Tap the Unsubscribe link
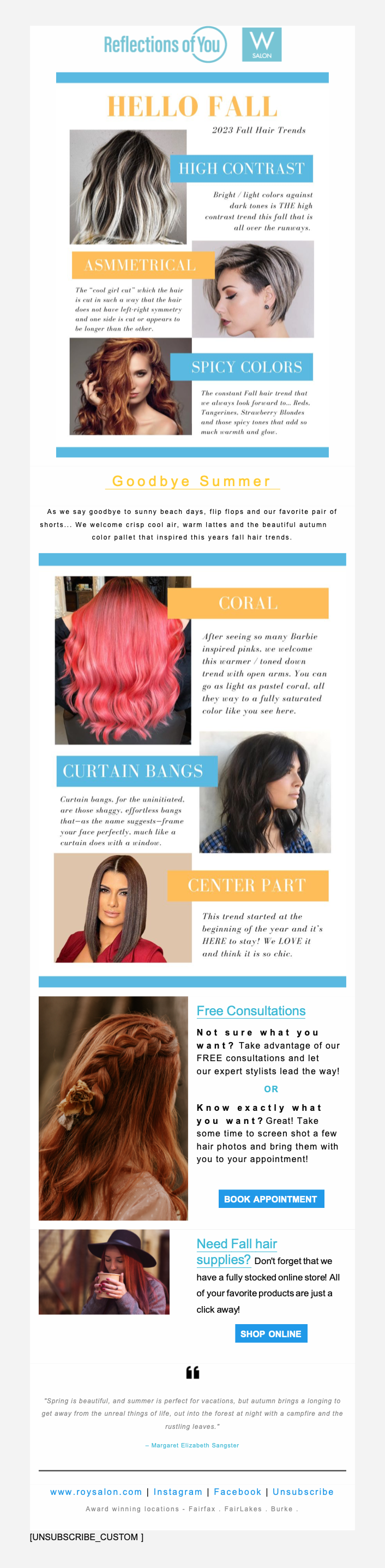The image size is (385, 1568). [x=303, y=1491]
